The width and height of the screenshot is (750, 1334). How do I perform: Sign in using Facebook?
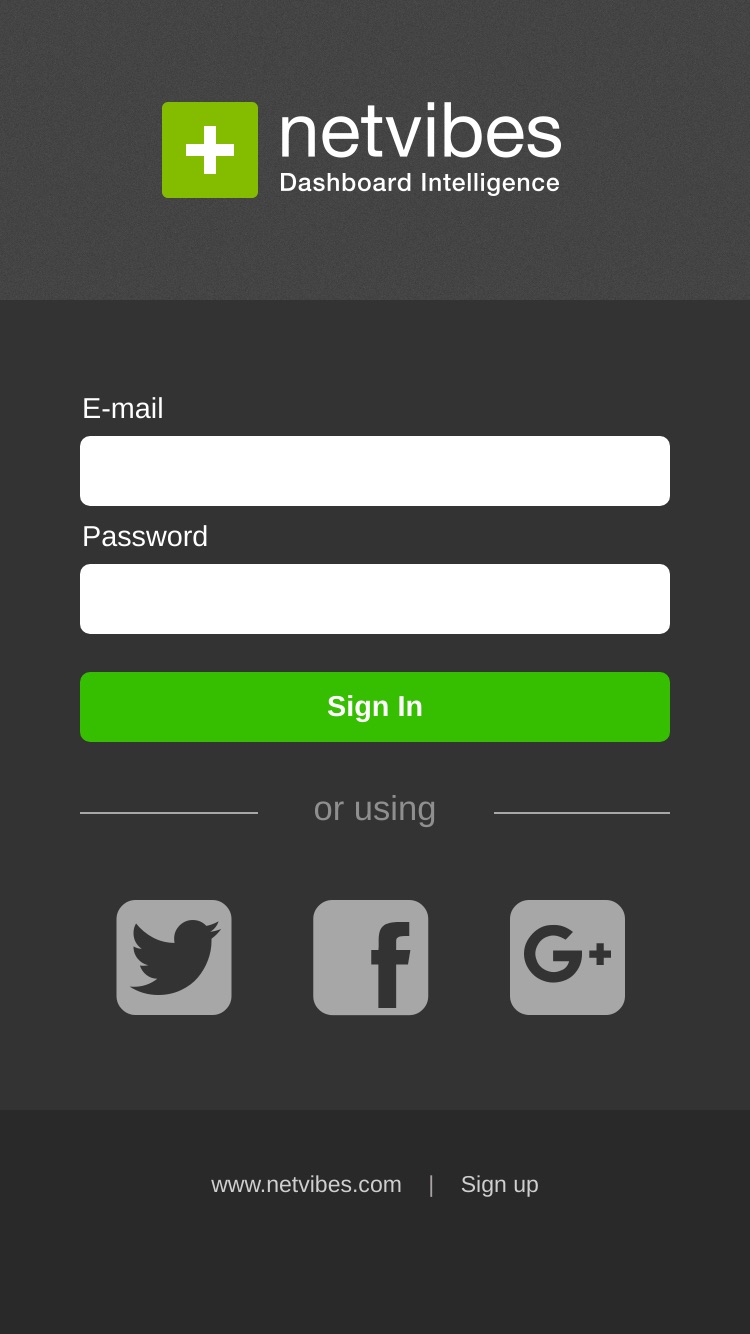pos(371,957)
